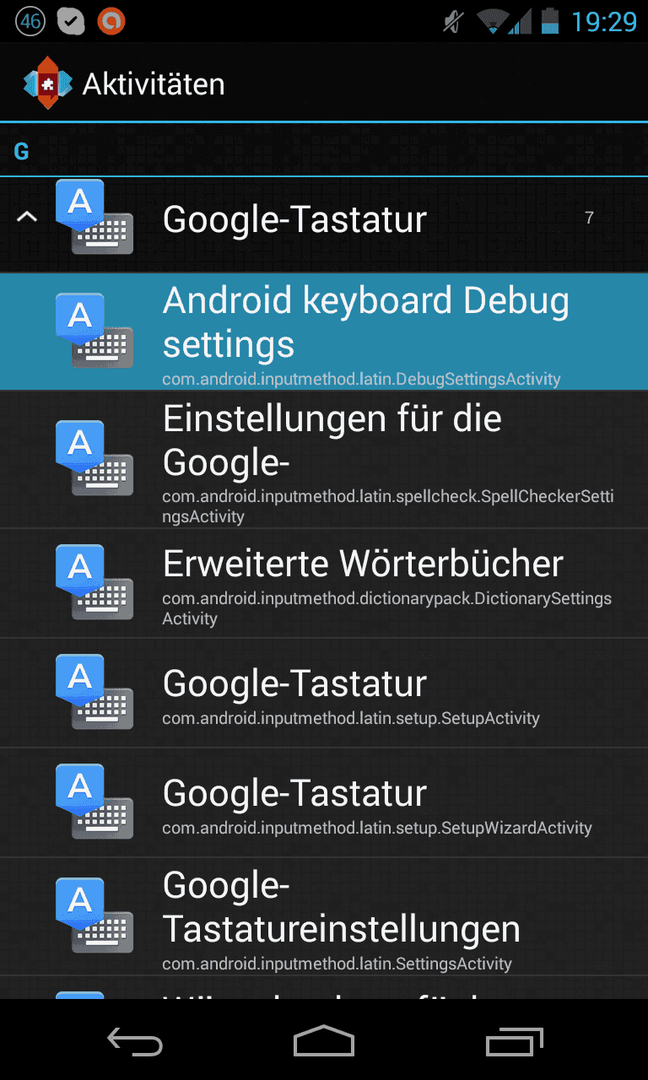The height and width of the screenshot is (1080, 648).
Task: Go to the home screen
Action: point(324,1041)
